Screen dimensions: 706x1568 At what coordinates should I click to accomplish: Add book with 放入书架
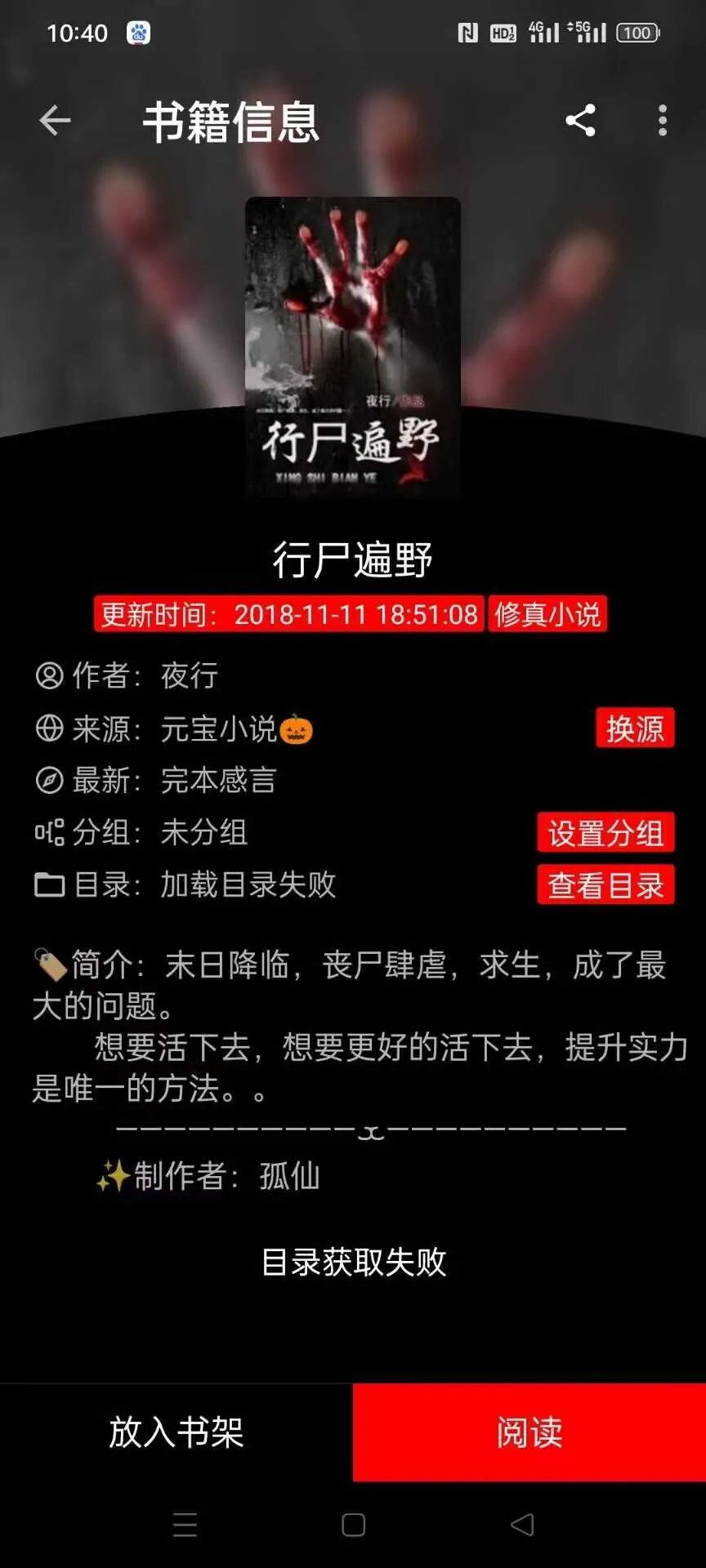(x=176, y=1432)
